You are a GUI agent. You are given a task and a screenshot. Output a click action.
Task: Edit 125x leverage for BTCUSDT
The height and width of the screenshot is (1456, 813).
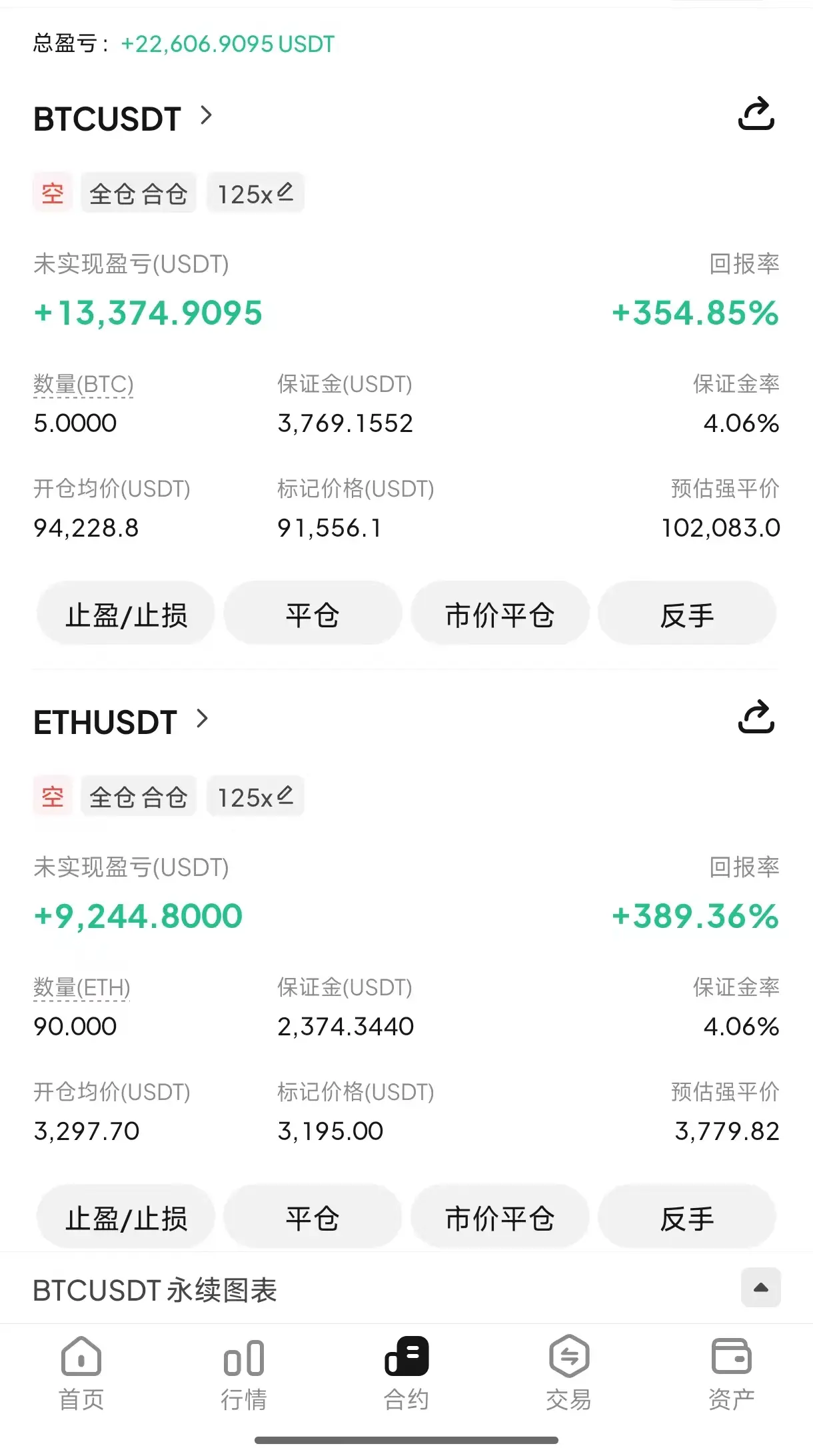pos(255,193)
